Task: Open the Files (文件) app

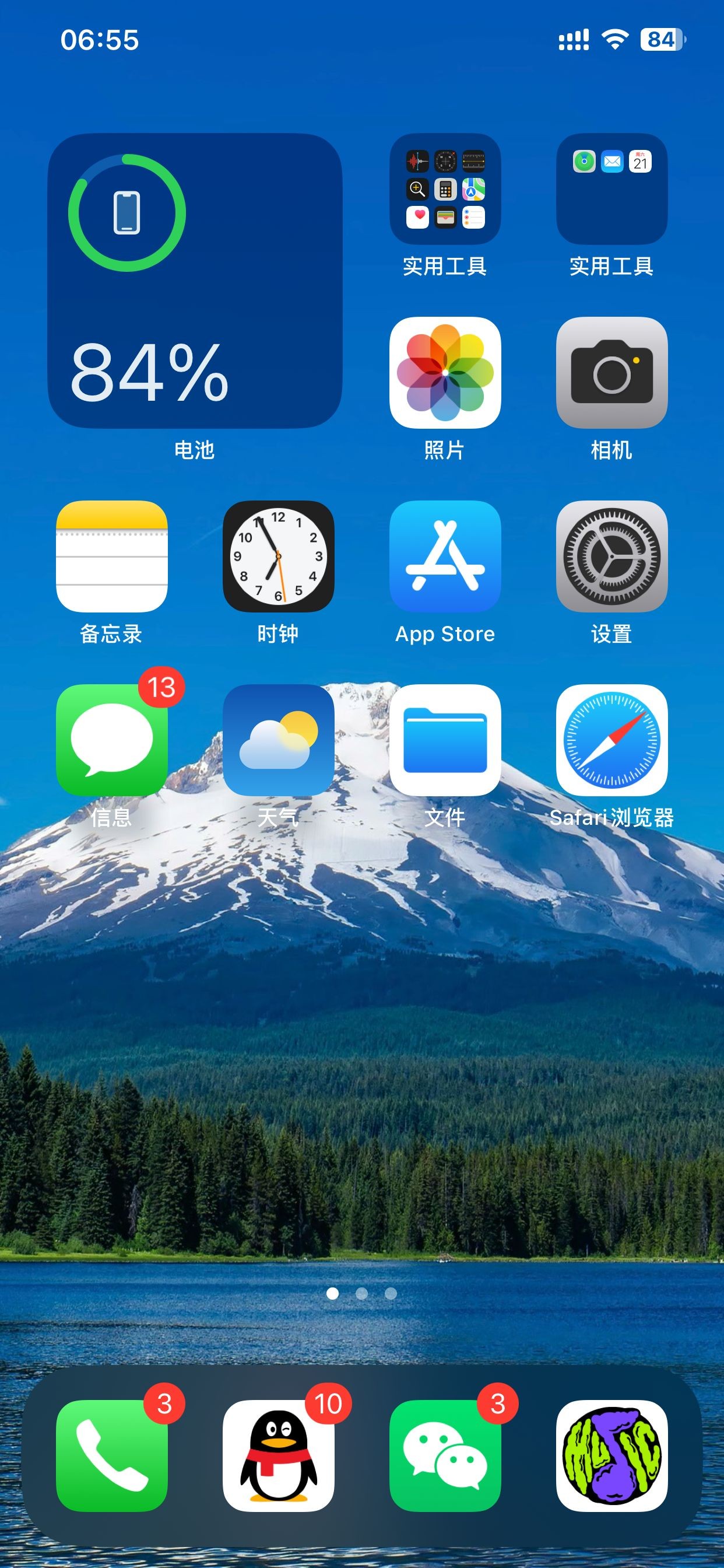Action: point(445,740)
